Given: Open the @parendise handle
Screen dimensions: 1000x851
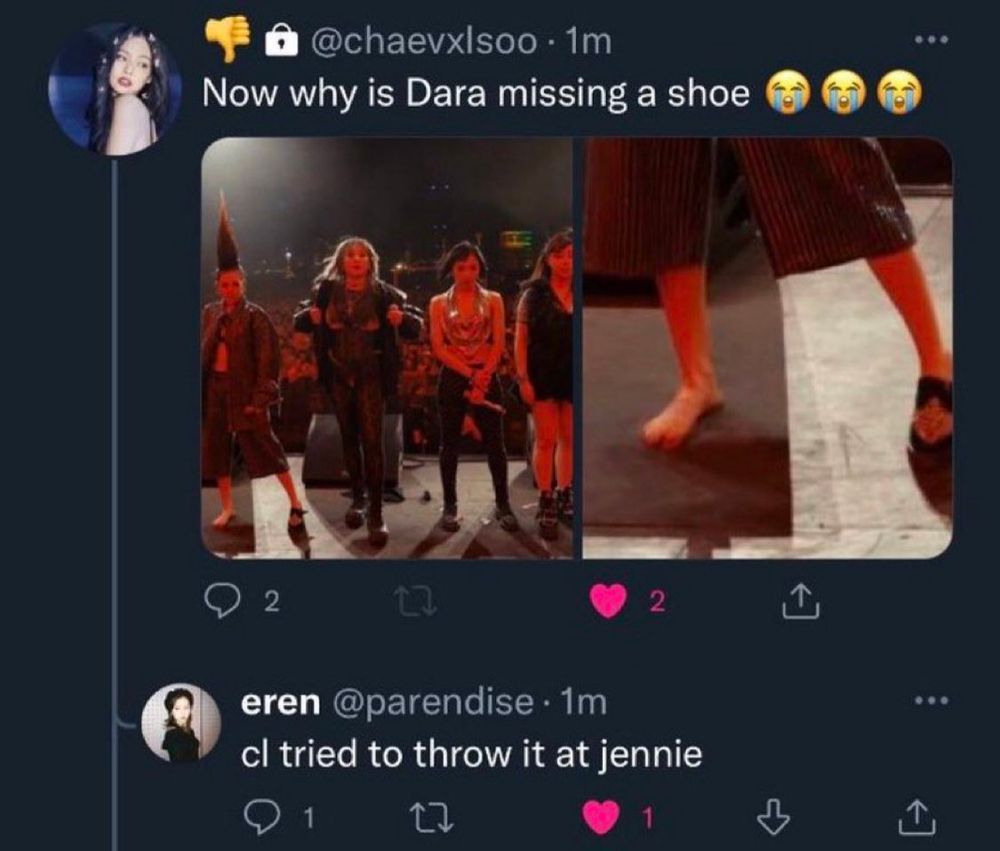Looking at the screenshot, I should (431, 702).
